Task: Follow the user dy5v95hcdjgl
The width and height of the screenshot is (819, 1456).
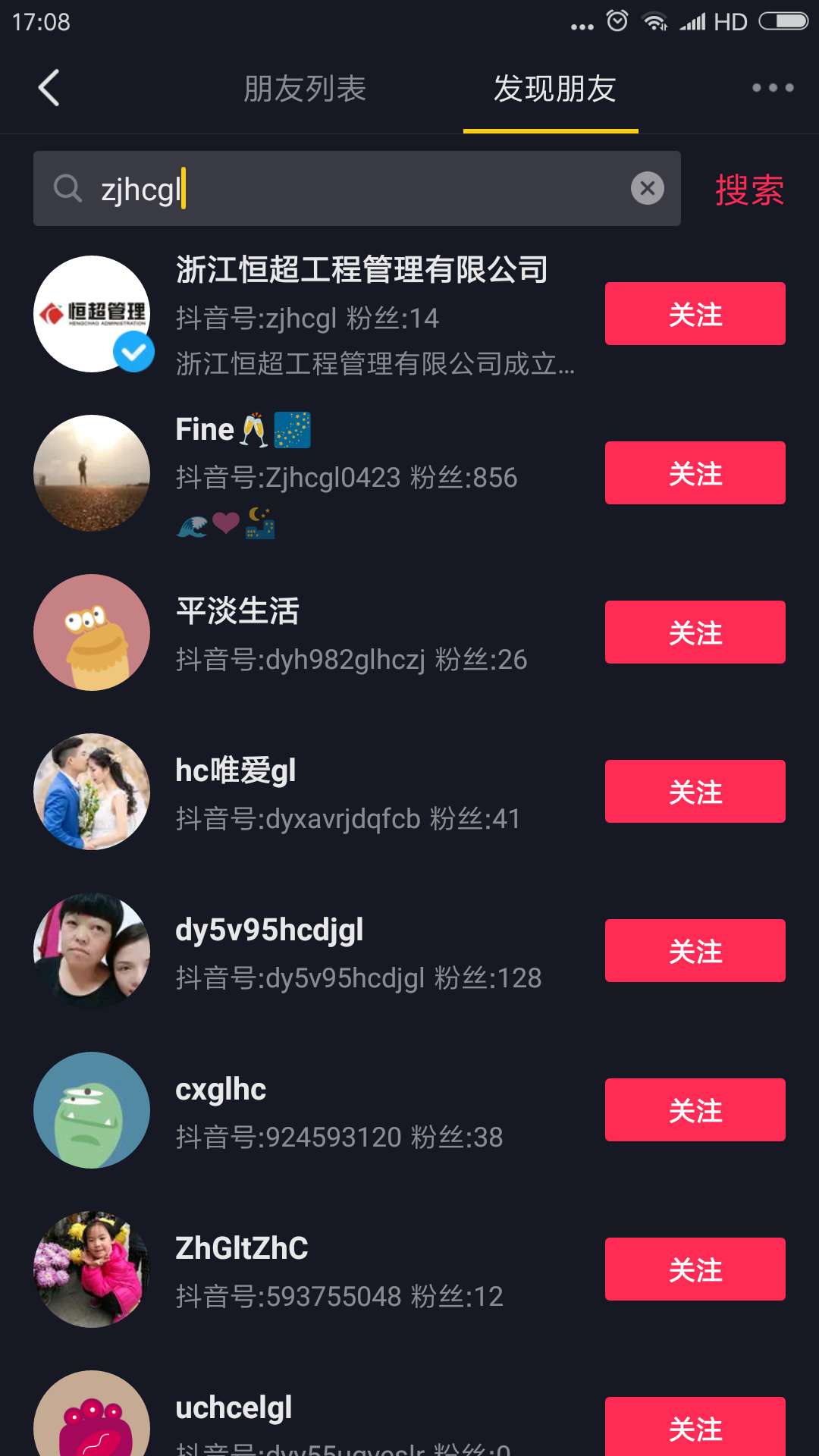Action: [x=695, y=951]
